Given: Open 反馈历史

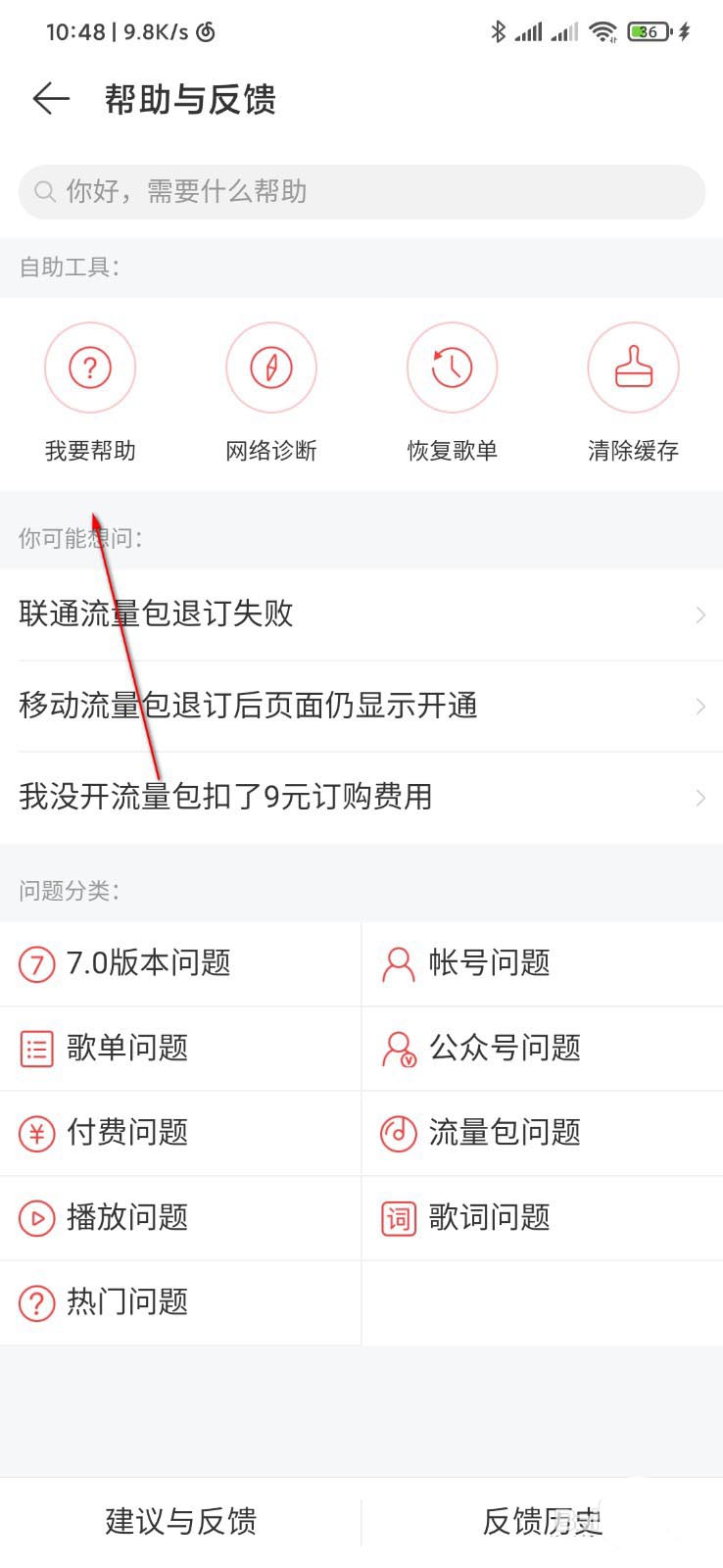Looking at the screenshot, I should (x=542, y=1521).
